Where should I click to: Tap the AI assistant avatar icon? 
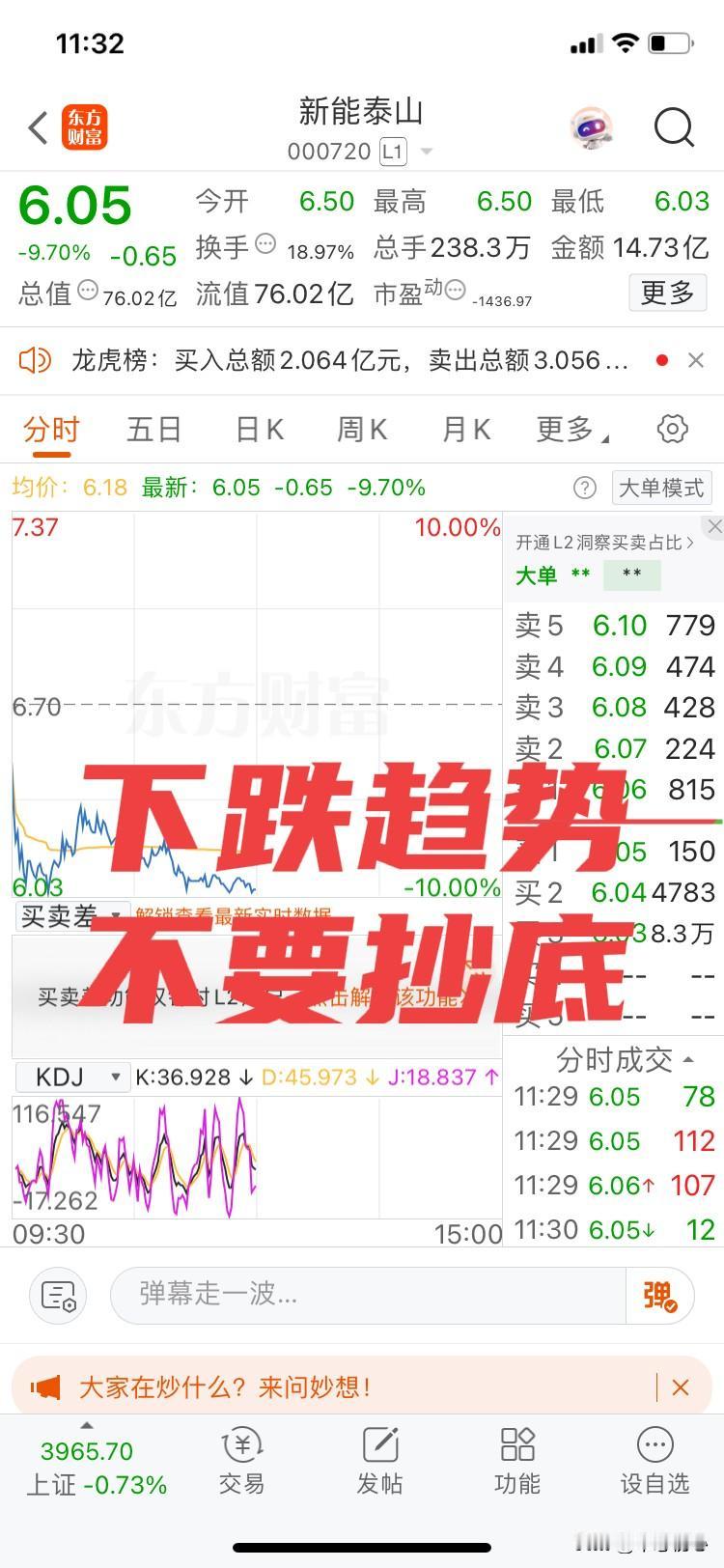coord(592,126)
